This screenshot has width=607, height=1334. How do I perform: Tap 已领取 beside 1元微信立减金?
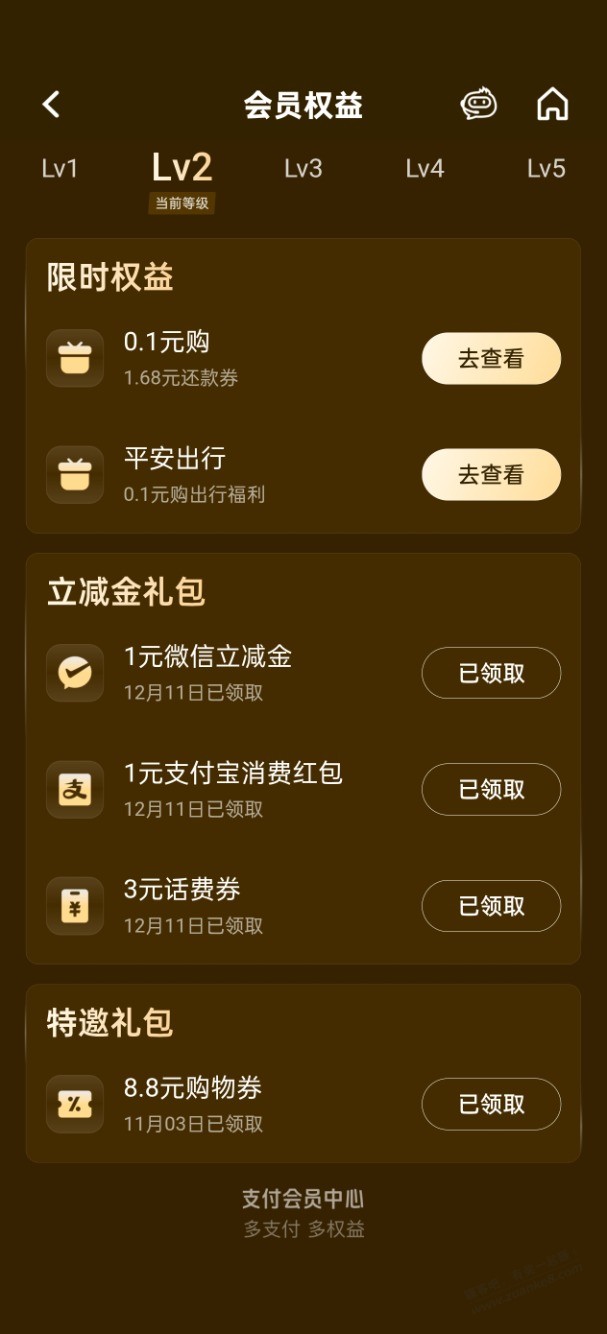click(x=491, y=673)
